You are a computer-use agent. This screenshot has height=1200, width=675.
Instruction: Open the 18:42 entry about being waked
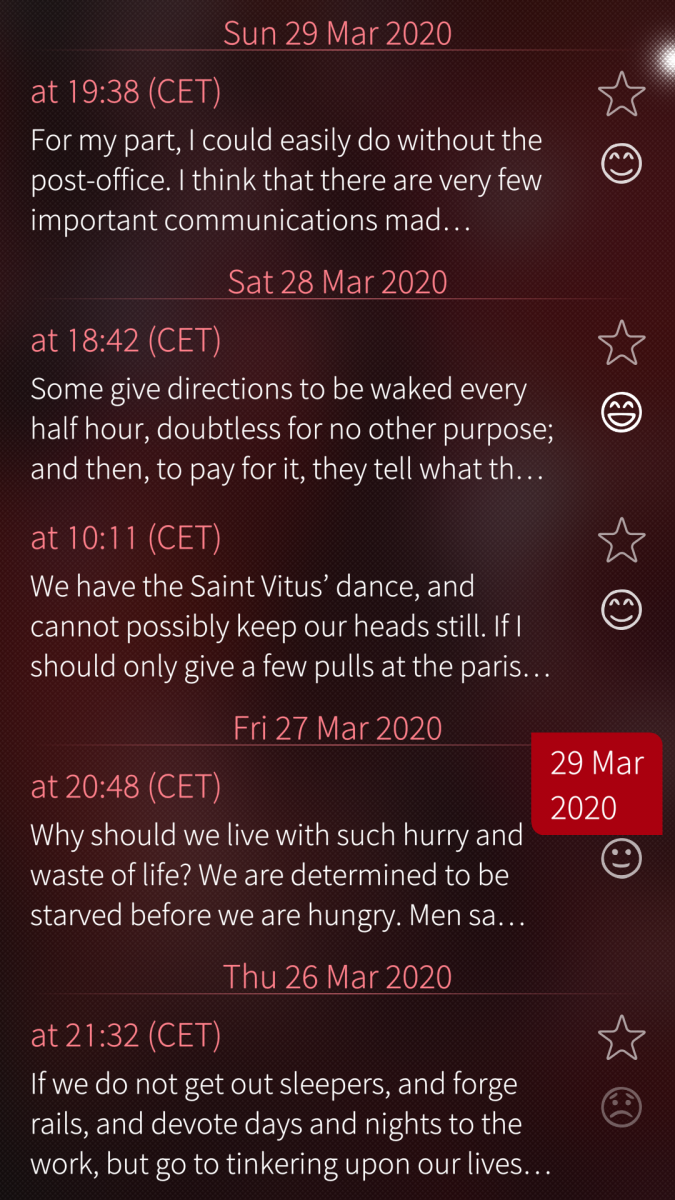[293, 429]
